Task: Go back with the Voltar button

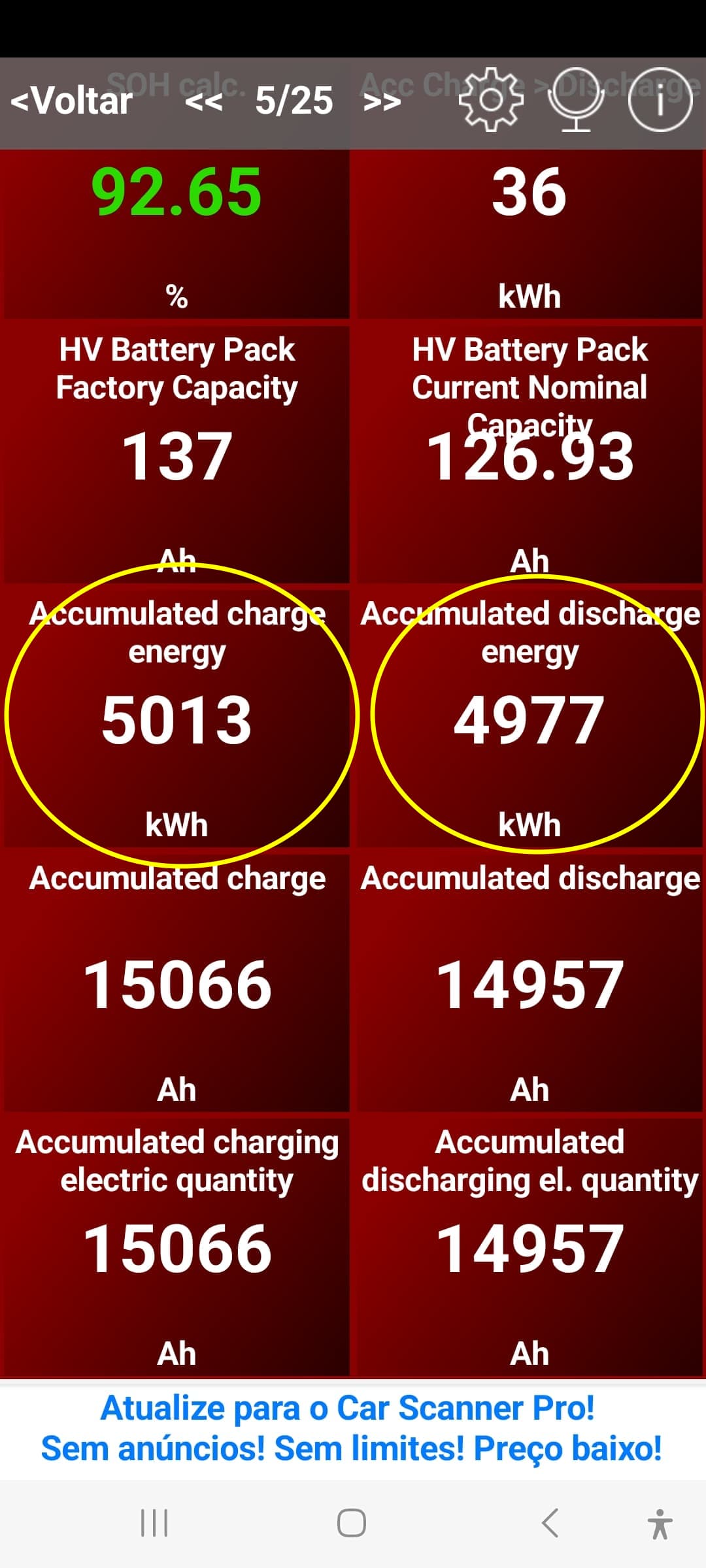Action: (72, 101)
